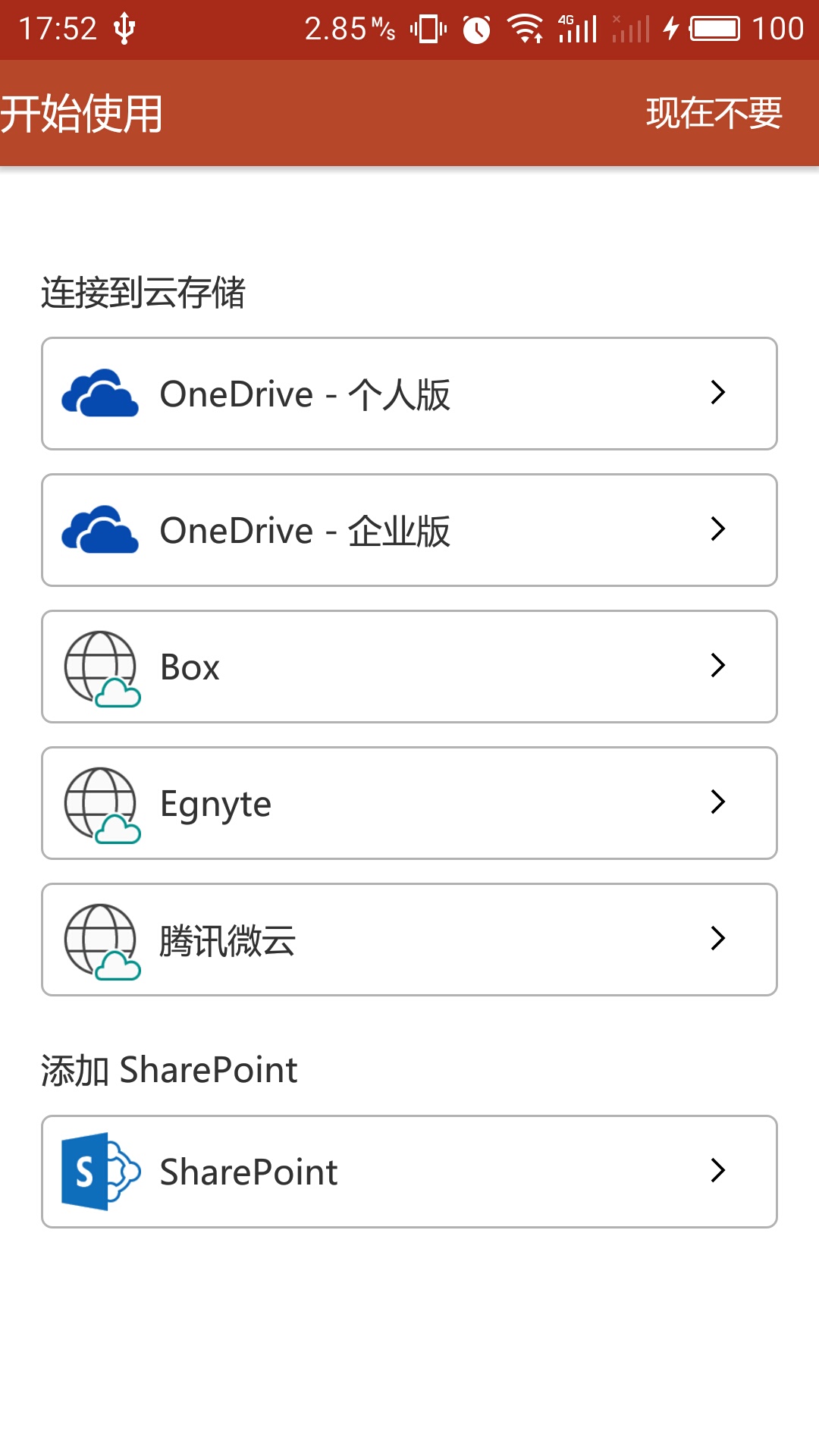Image resolution: width=819 pixels, height=1456 pixels.
Task: Tap the clock in the status bar
Action: point(474,29)
